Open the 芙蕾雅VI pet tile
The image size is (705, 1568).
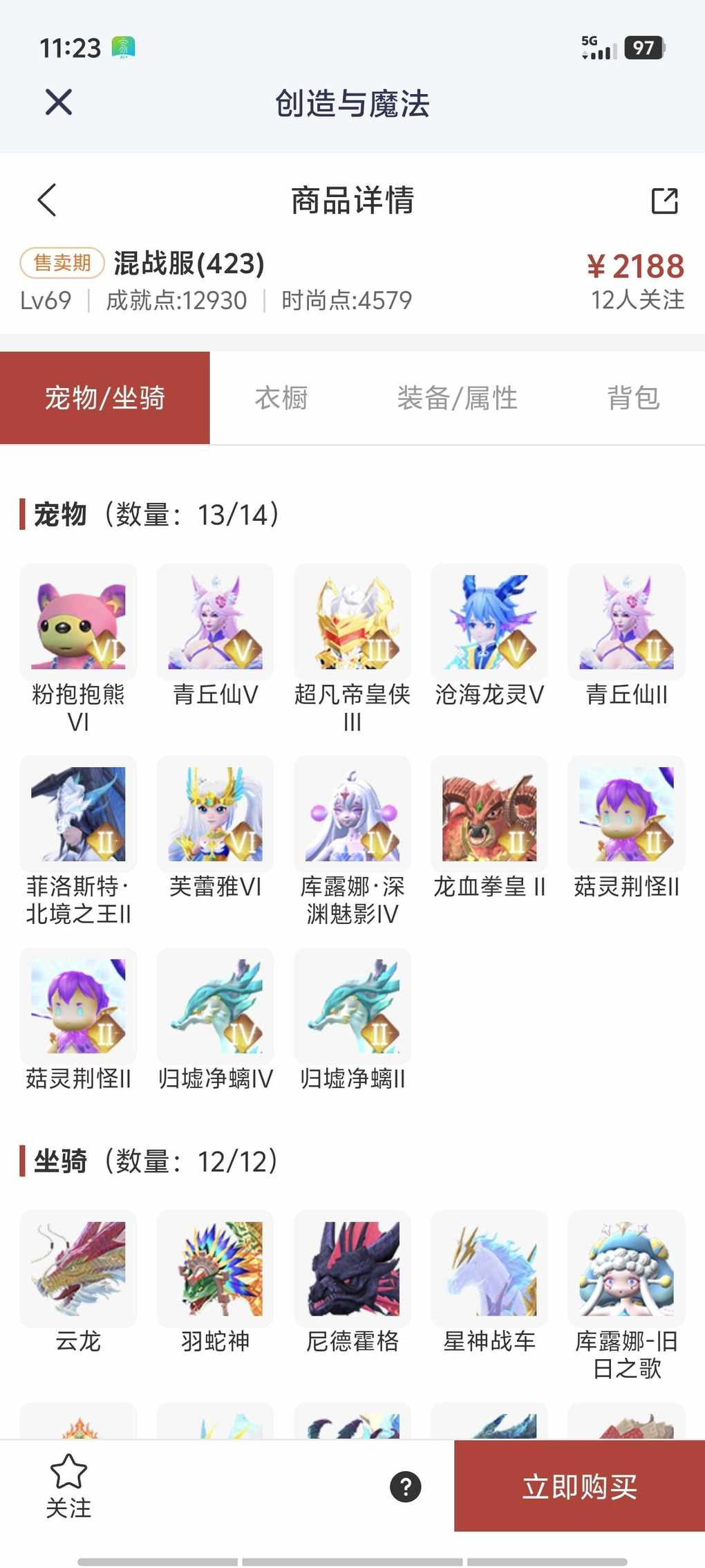click(x=216, y=814)
